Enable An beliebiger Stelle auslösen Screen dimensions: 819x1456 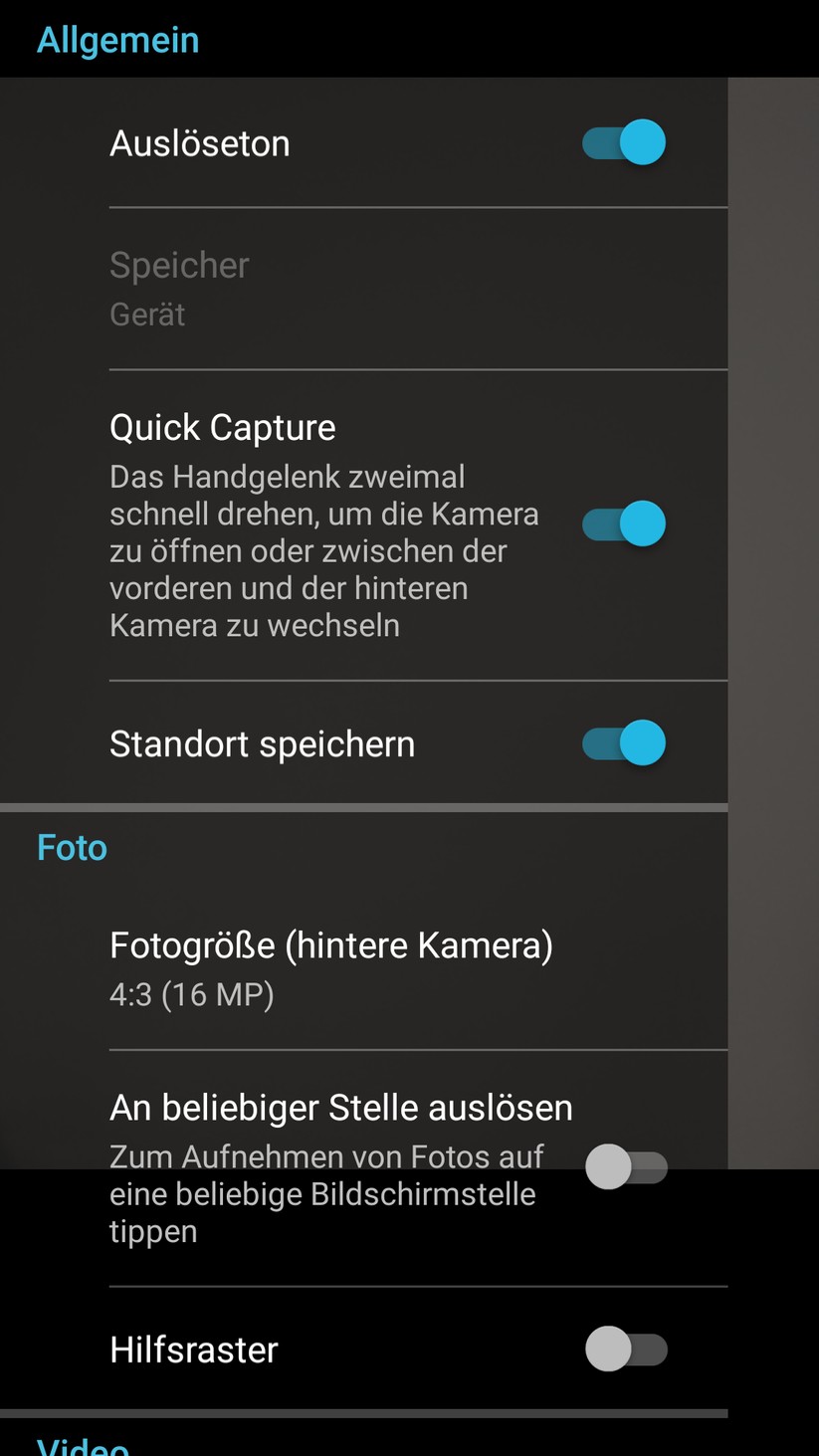pyautogui.click(x=626, y=1167)
